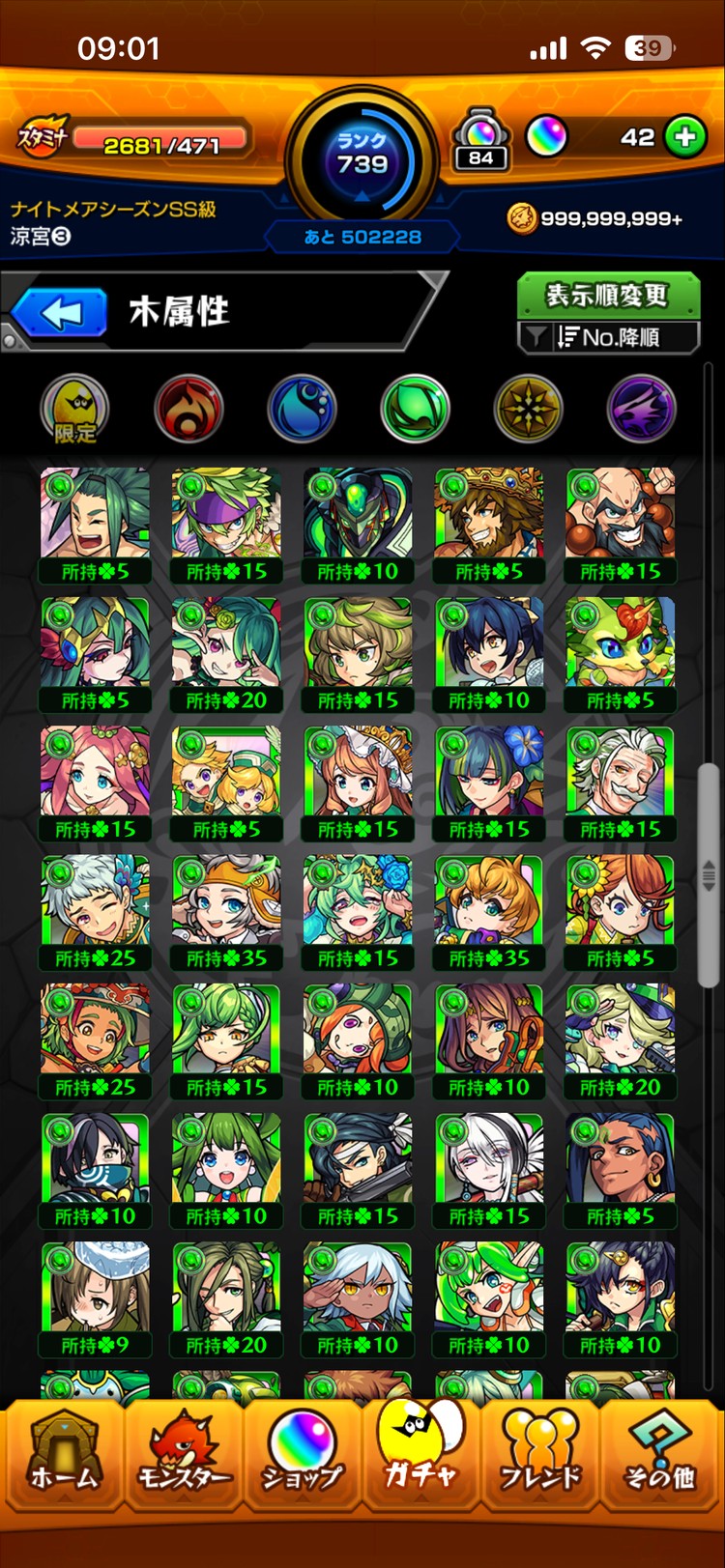Filter by light attribute icon

[x=528, y=410]
